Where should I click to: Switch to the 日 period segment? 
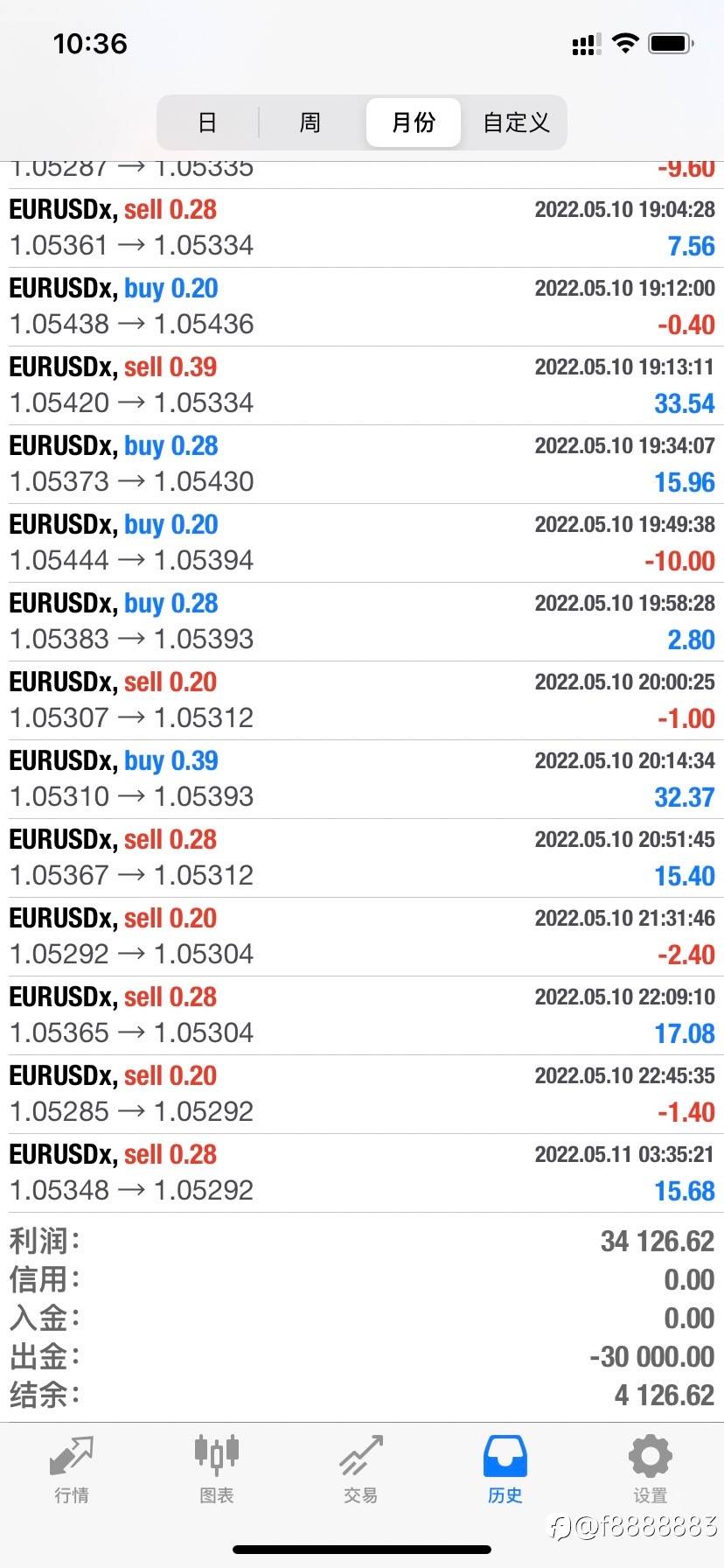[207, 122]
